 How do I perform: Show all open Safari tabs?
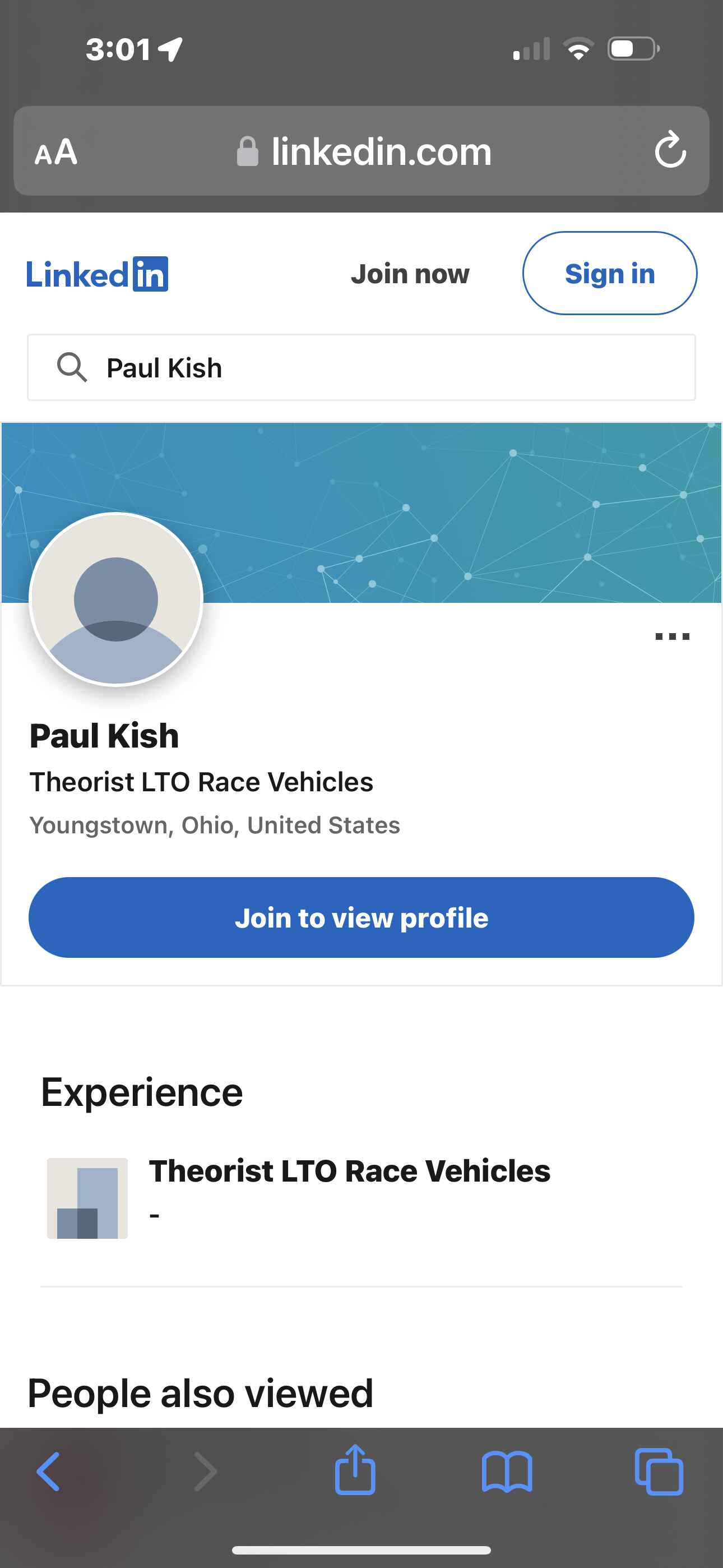[659, 1472]
